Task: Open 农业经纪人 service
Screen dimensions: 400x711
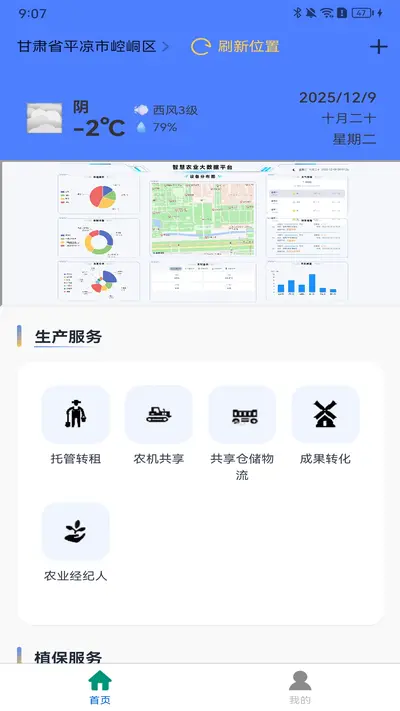Action: click(x=76, y=542)
